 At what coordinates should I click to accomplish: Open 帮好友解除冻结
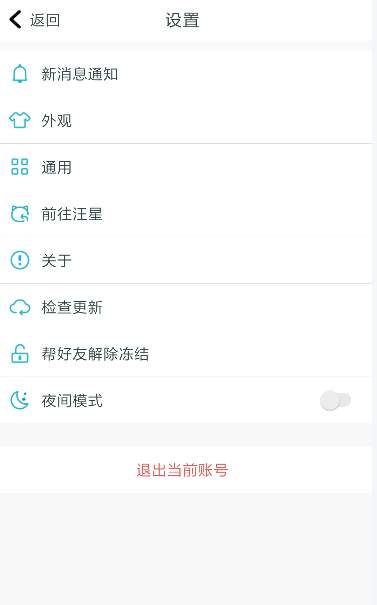click(x=186, y=354)
